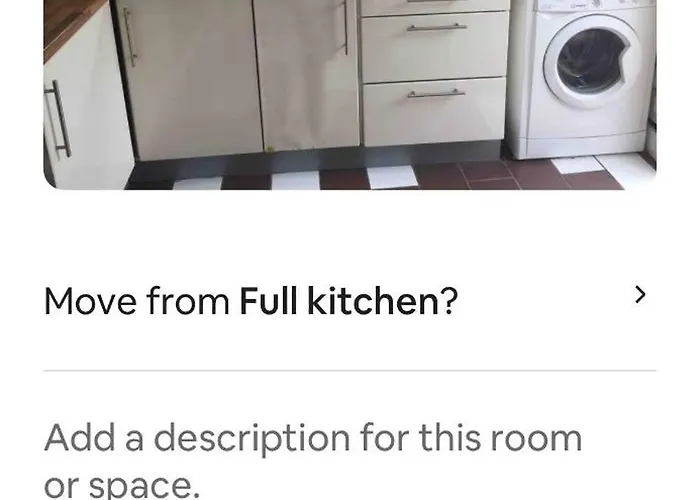Open the kitchen photo

click(349, 90)
